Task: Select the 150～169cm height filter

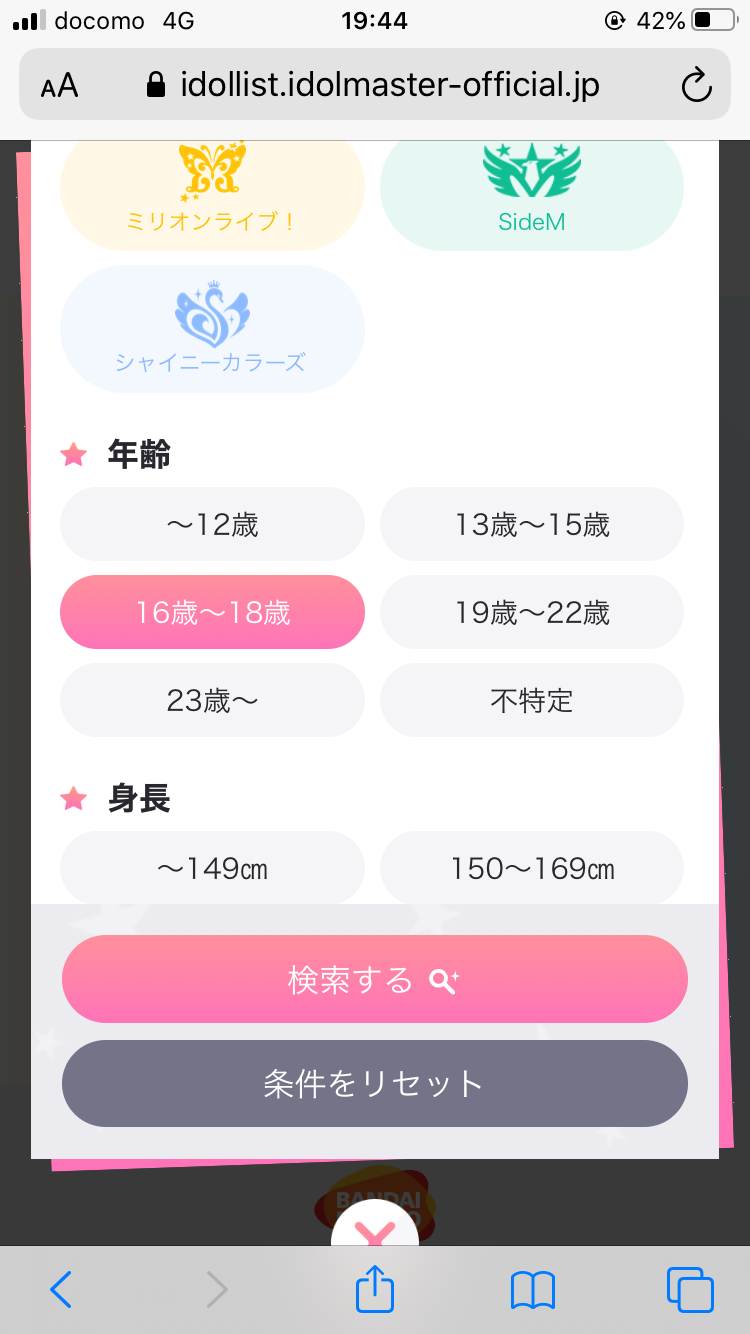Action: [532, 867]
